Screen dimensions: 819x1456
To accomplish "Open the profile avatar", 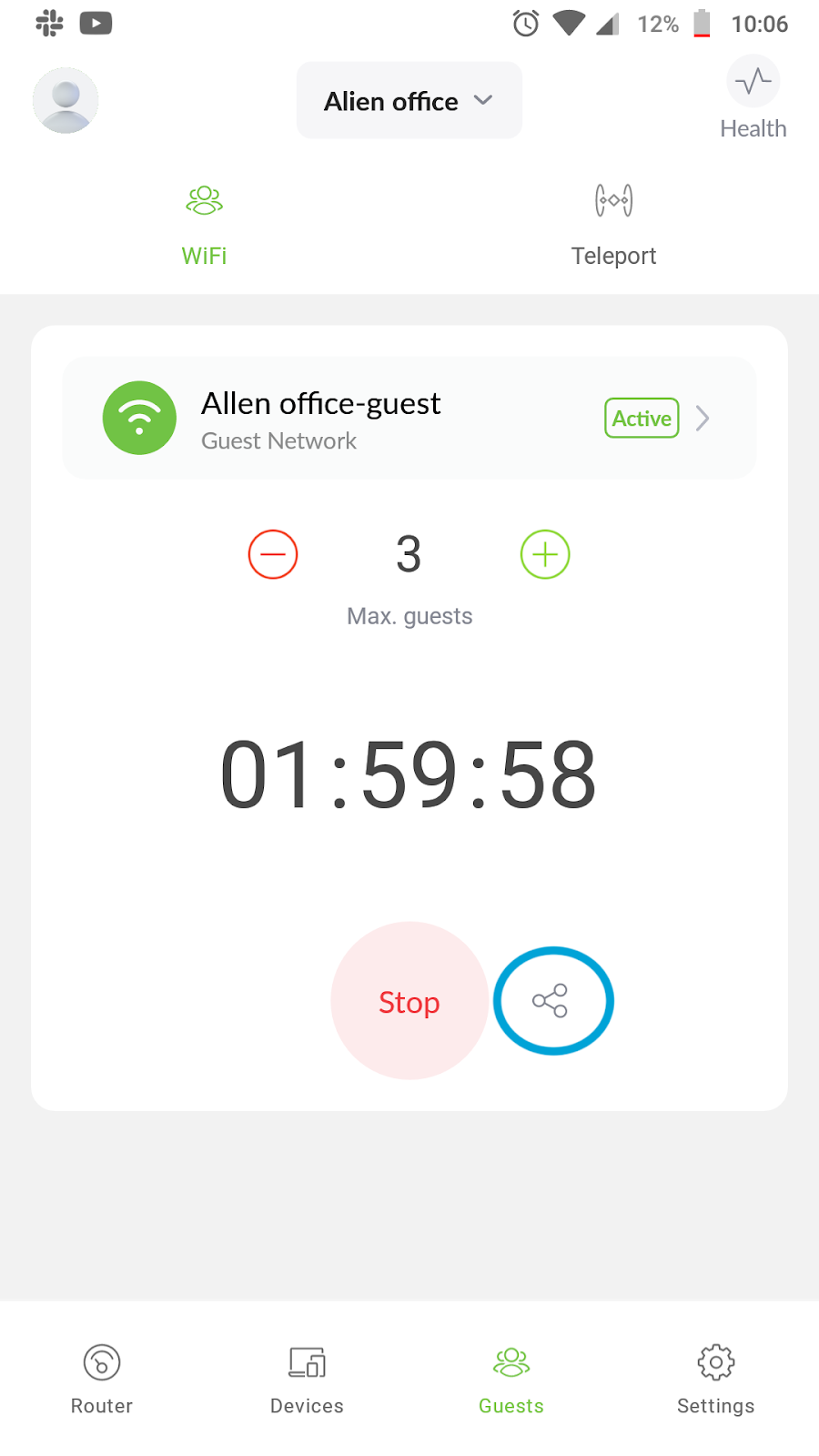I will pos(66,100).
